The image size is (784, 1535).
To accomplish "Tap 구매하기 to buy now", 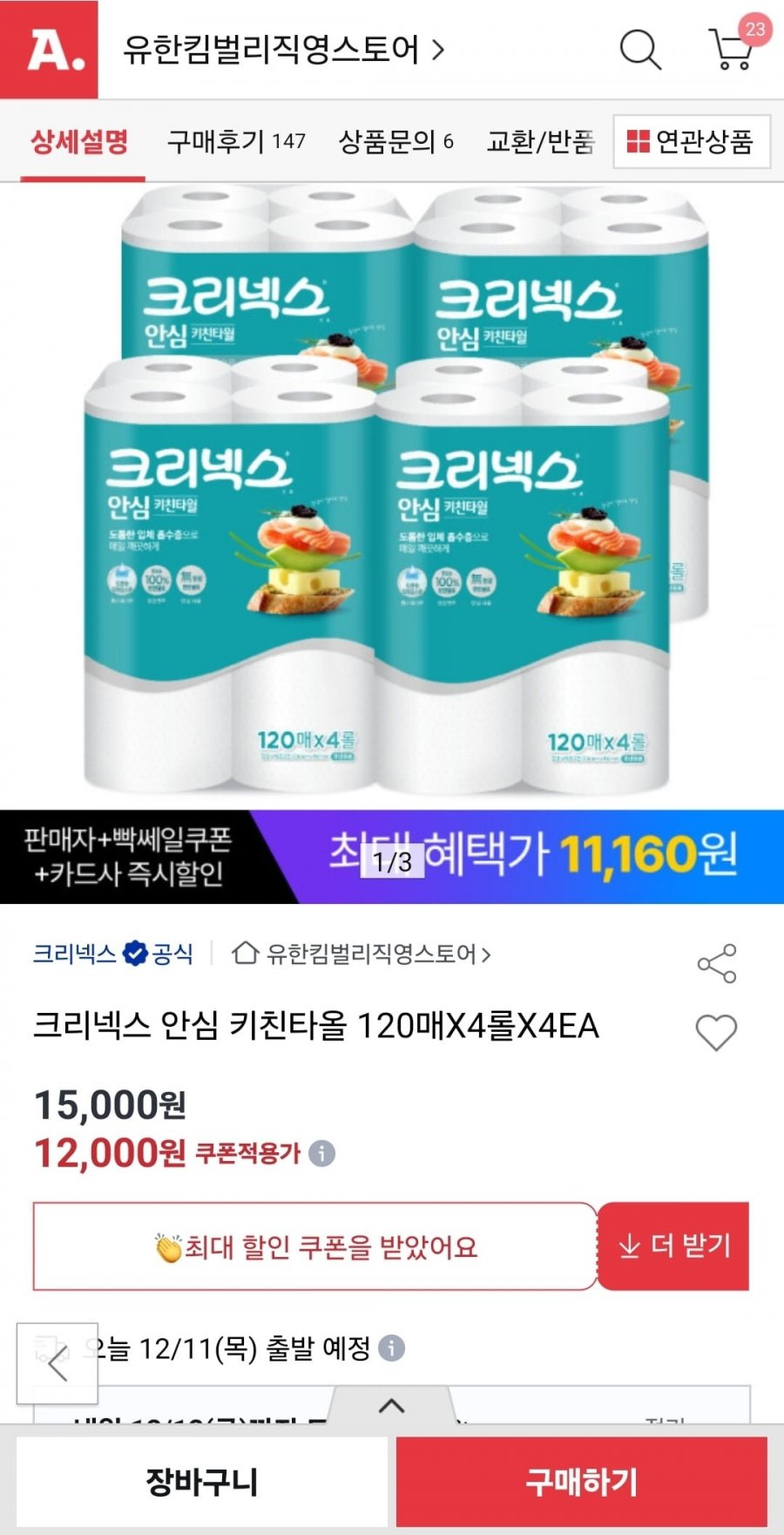I will click(581, 1482).
